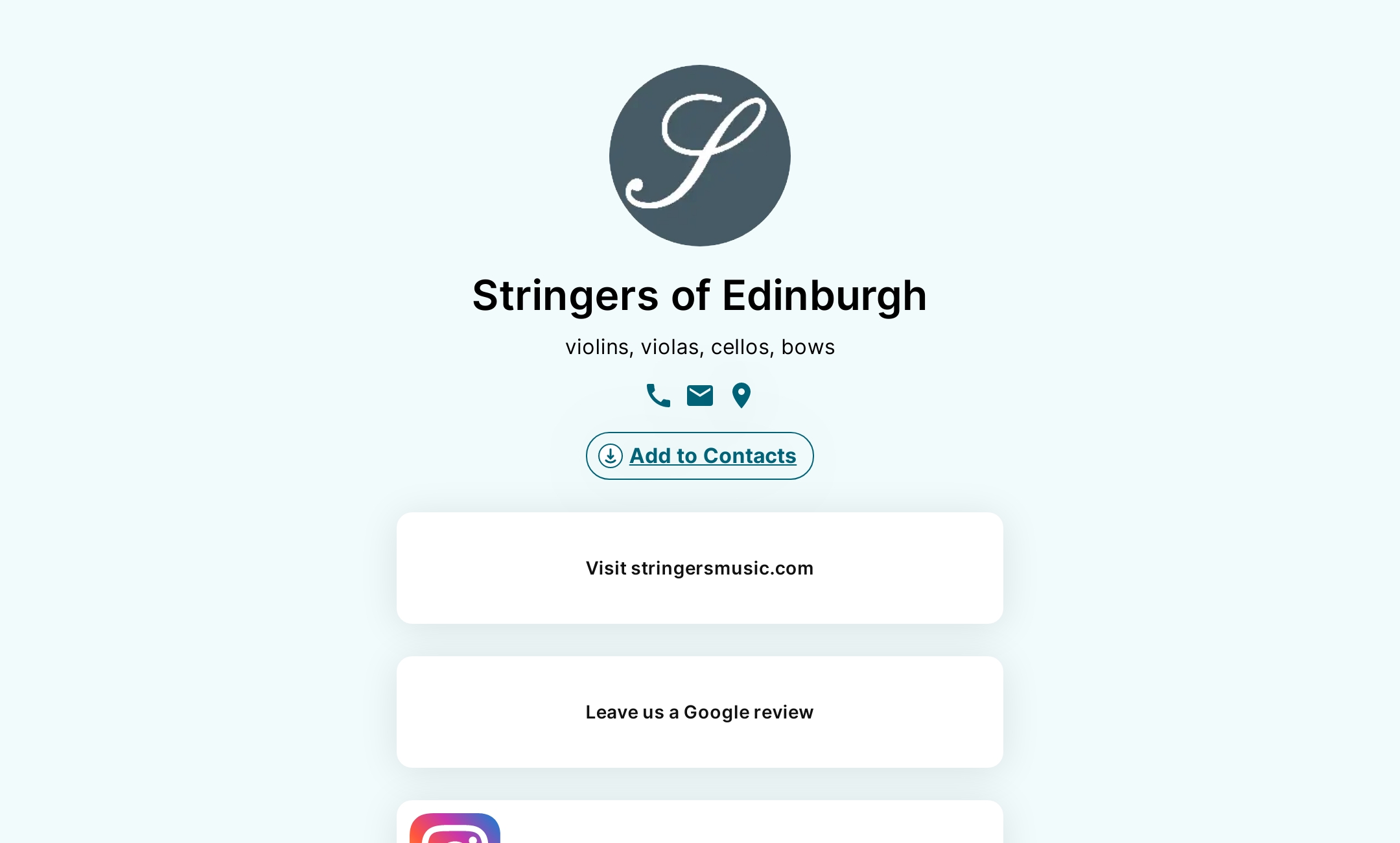Open Leave us a Google review card
The height and width of the screenshot is (843, 1400).
point(700,712)
